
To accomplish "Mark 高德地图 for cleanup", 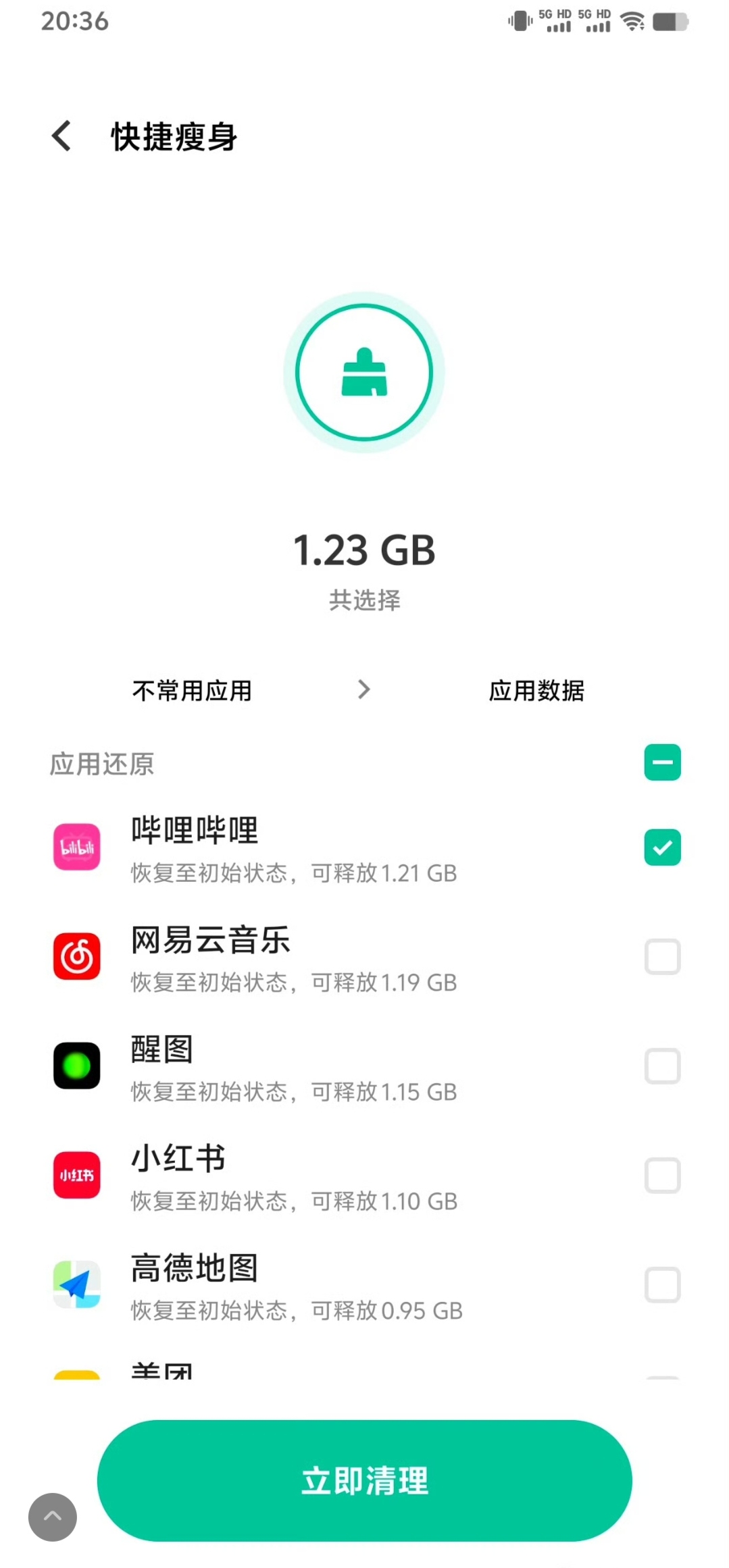I will (x=662, y=1284).
